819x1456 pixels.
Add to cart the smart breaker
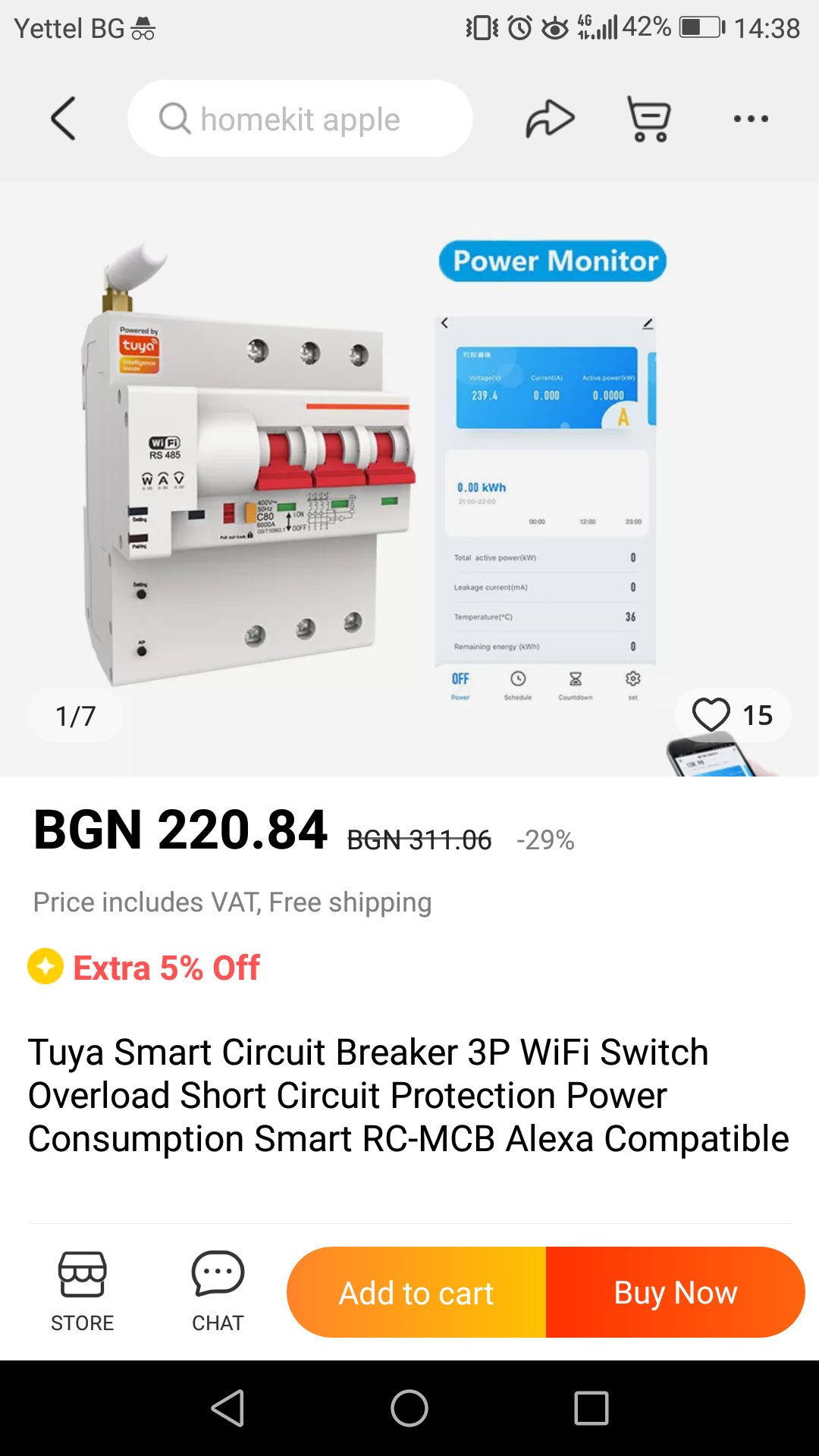(416, 1293)
